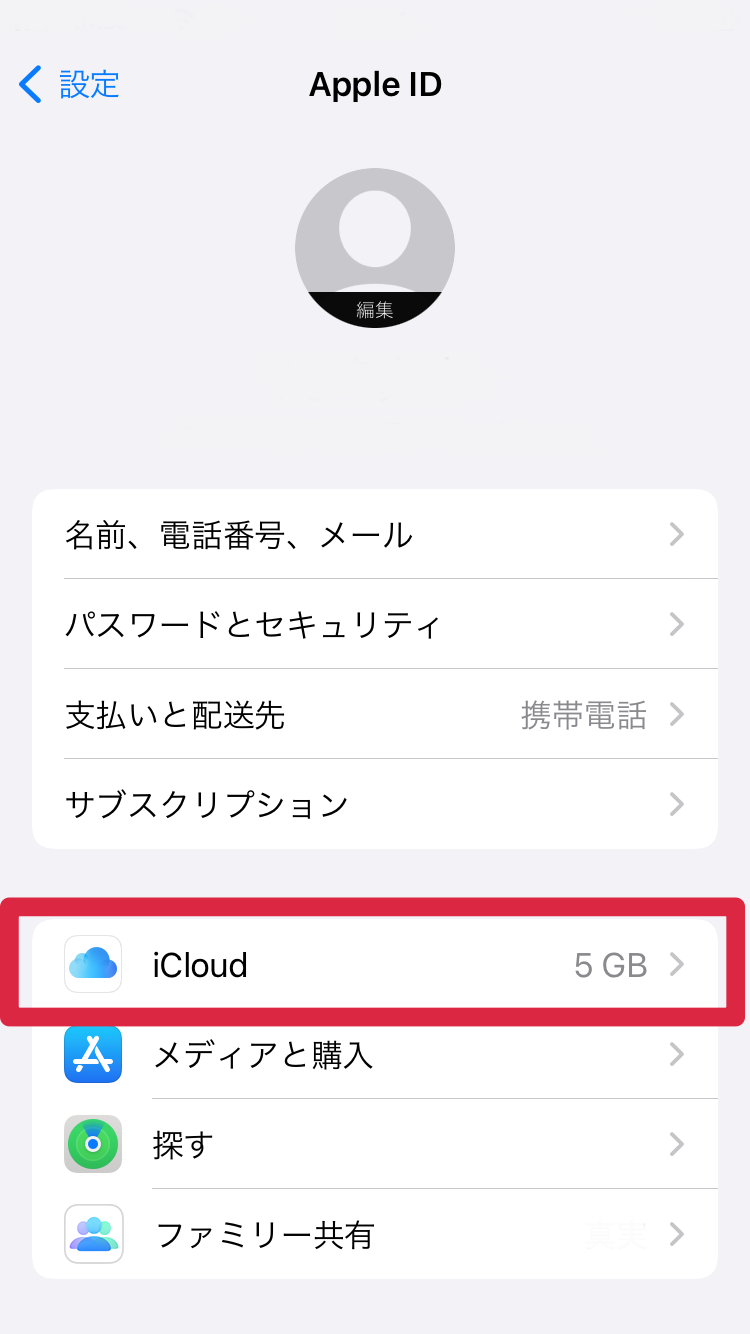The image size is (750, 1334).
Task: Open 探す settings
Action: coord(375,1144)
